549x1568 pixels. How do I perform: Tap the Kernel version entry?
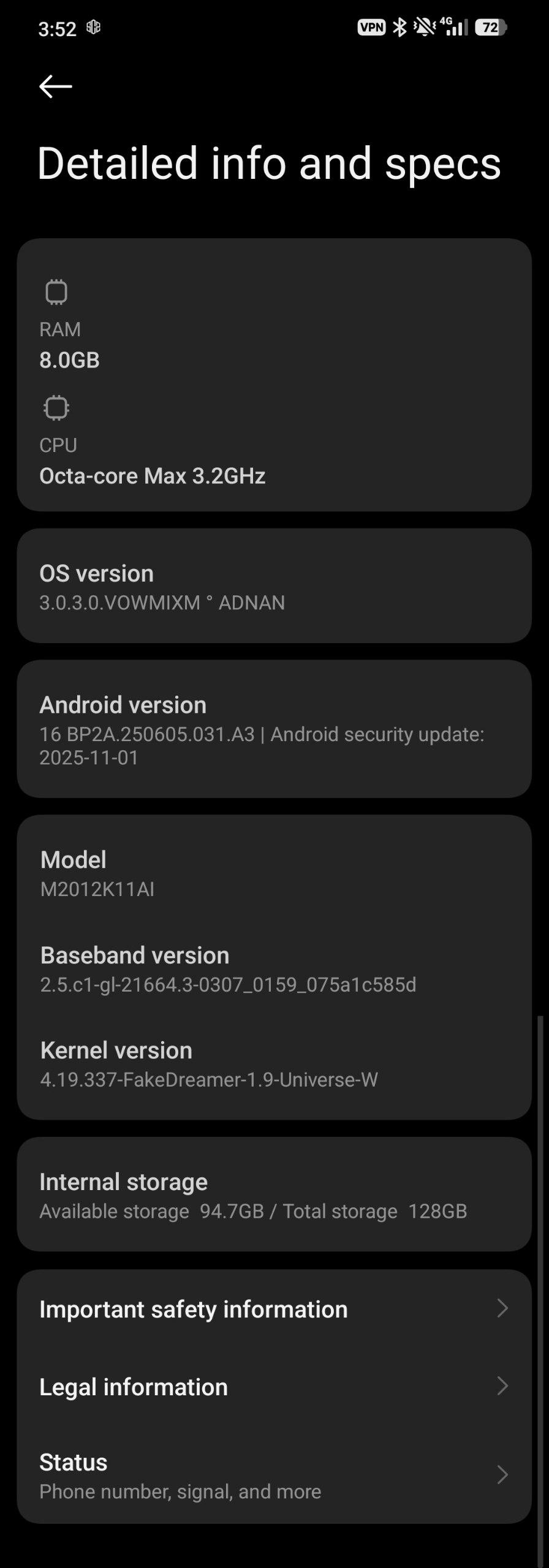274,1064
